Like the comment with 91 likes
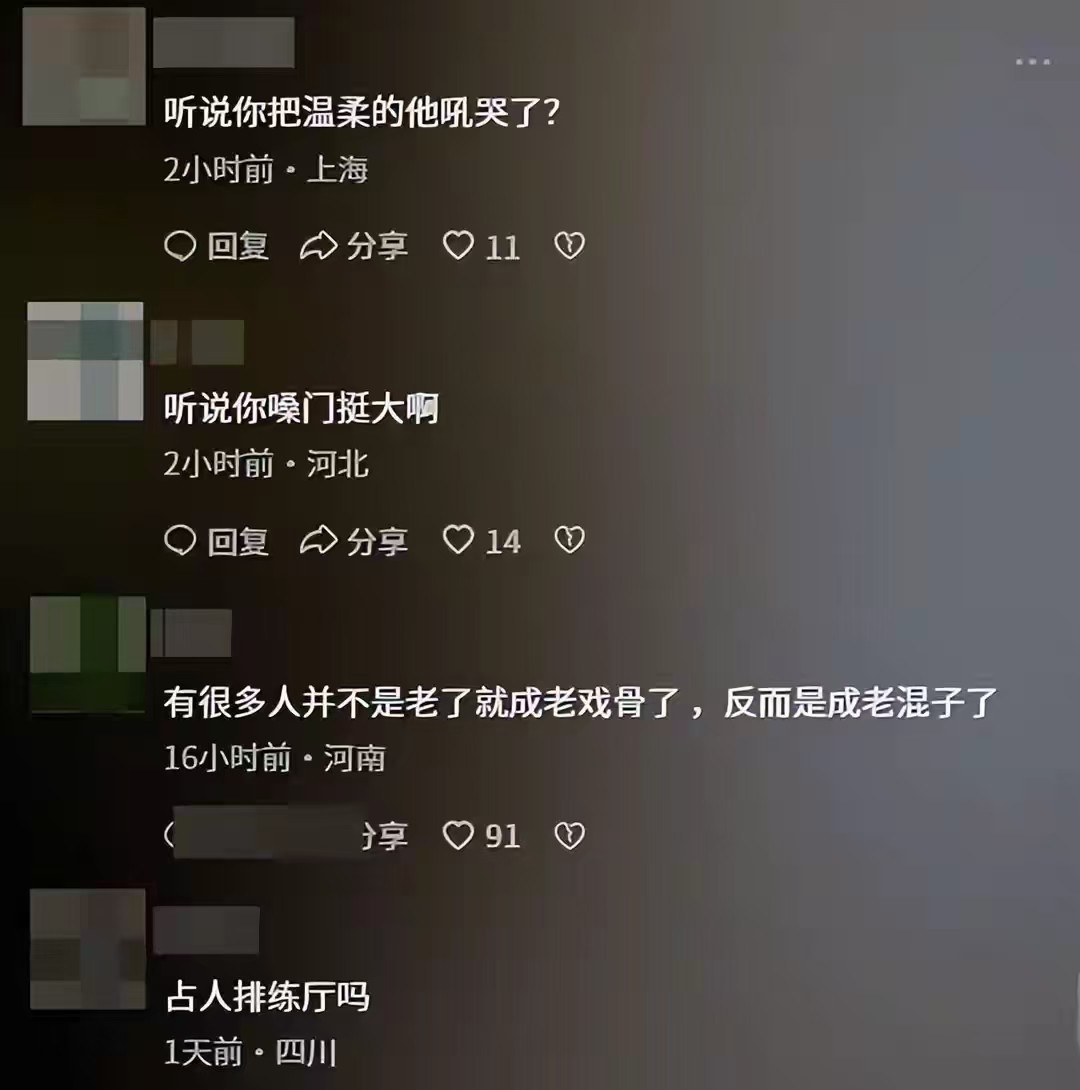The height and width of the screenshot is (1090, 1080). 459,836
